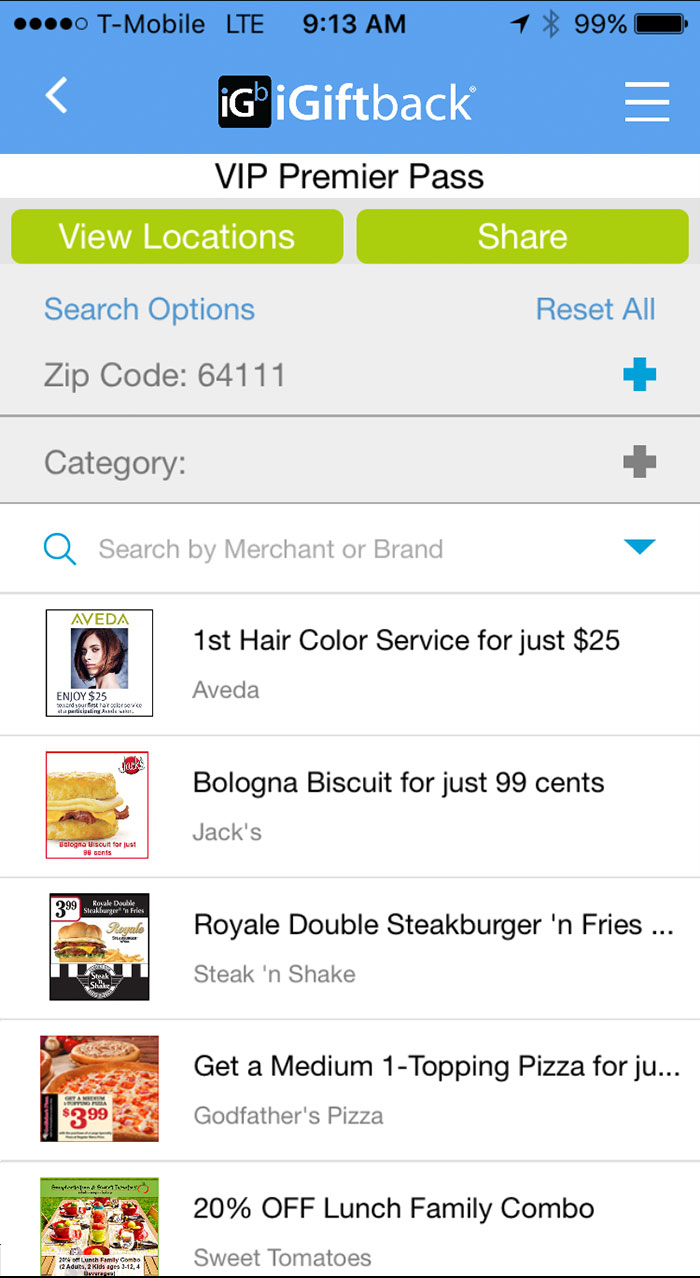Expand the Zip Code option

(x=639, y=376)
